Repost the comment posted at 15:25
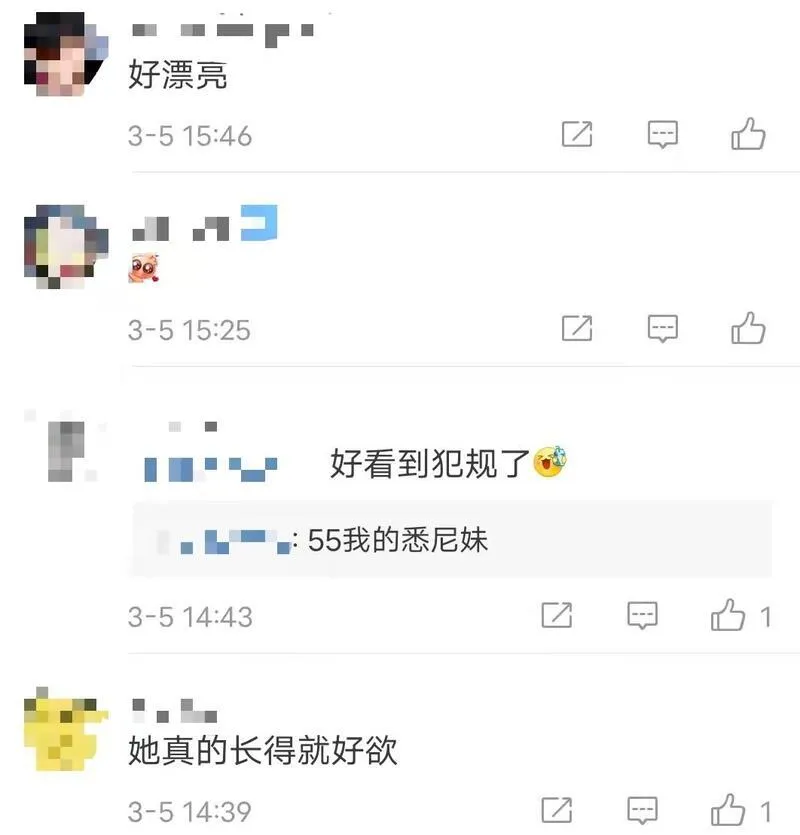 [x=577, y=328]
